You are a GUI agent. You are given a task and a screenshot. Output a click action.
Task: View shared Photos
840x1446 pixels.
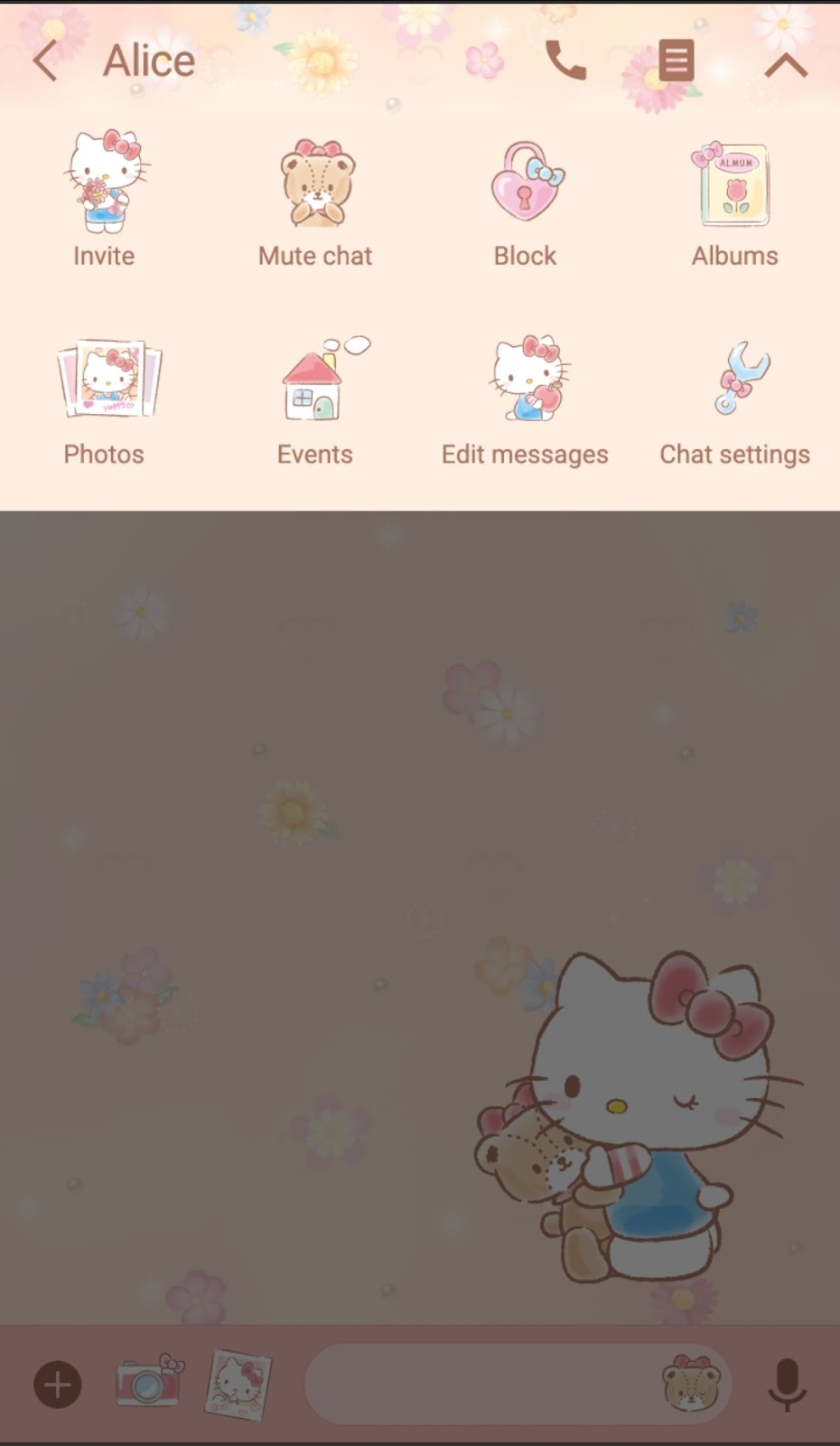(105, 398)
